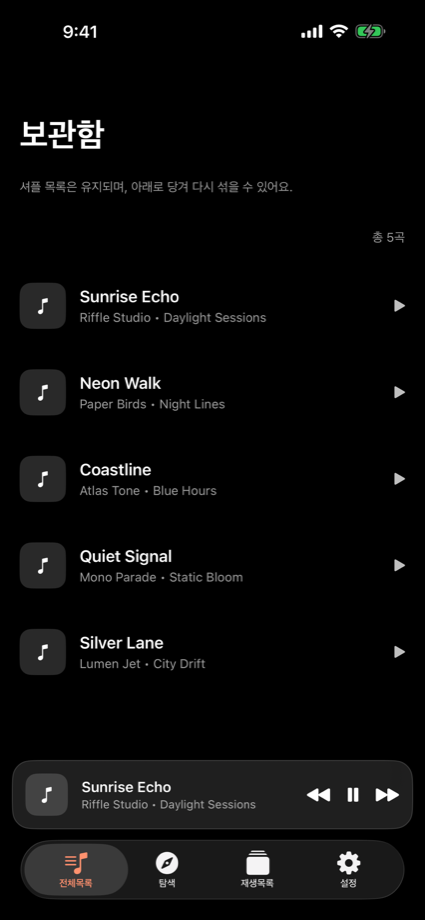Start playing Coastline
Screen dimensions: 425x920
point(399,479)
